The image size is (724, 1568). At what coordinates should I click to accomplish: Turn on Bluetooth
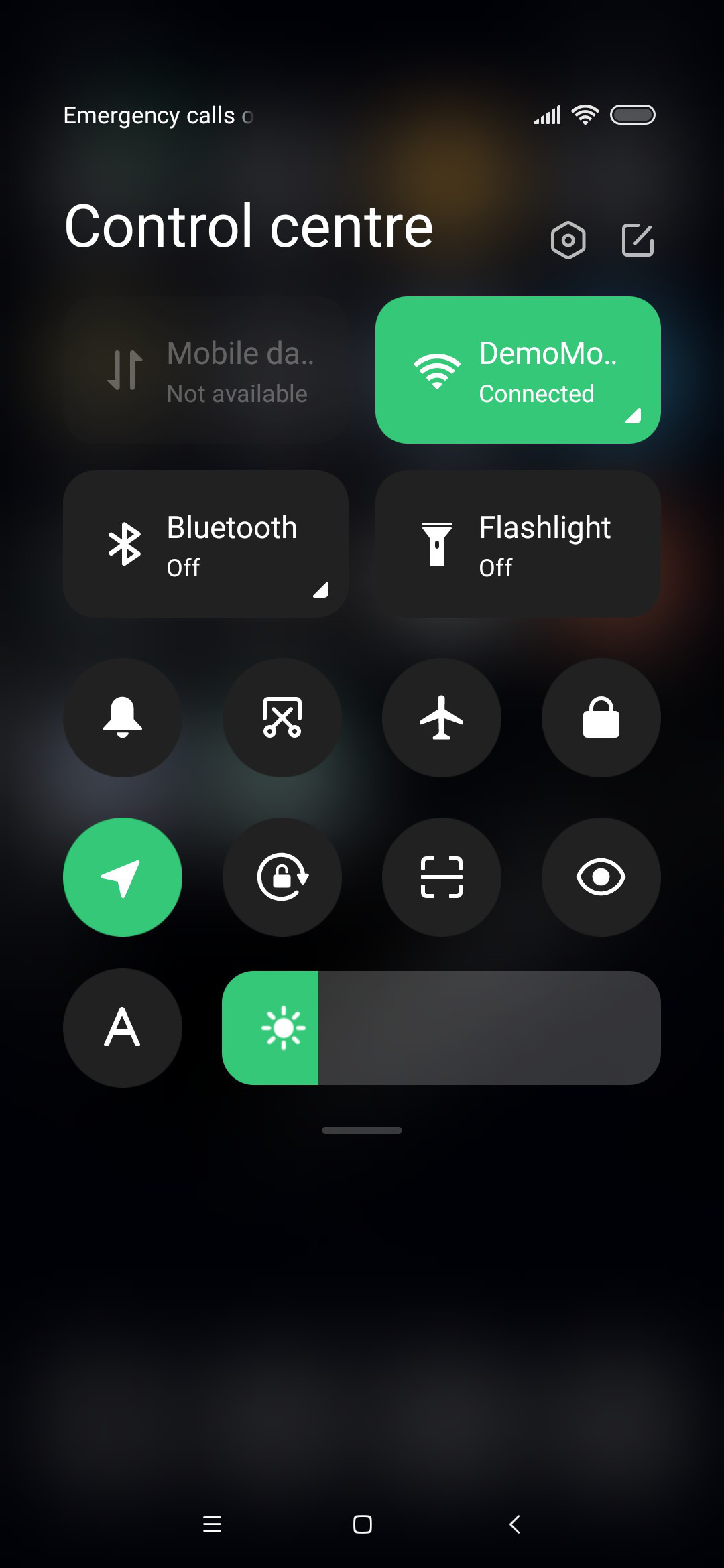[206, 544]
